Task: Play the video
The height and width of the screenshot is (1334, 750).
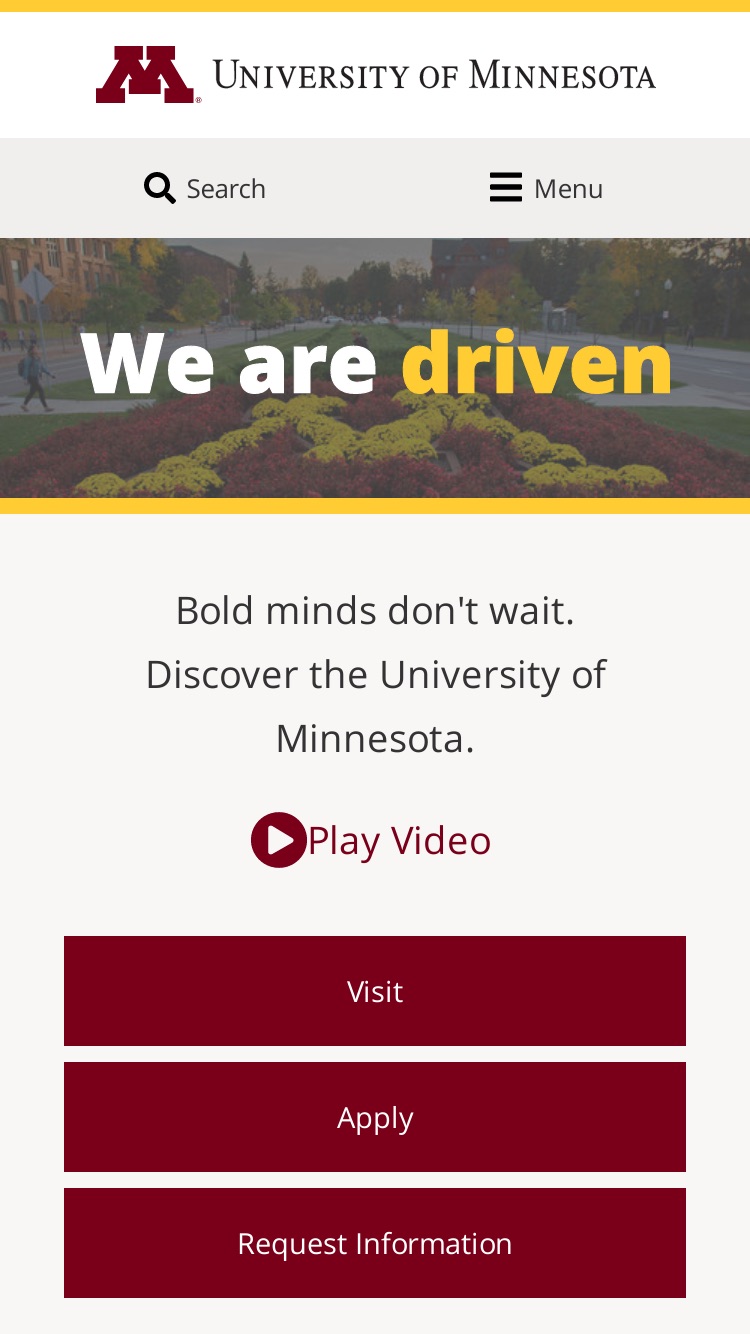Action: 371,840
